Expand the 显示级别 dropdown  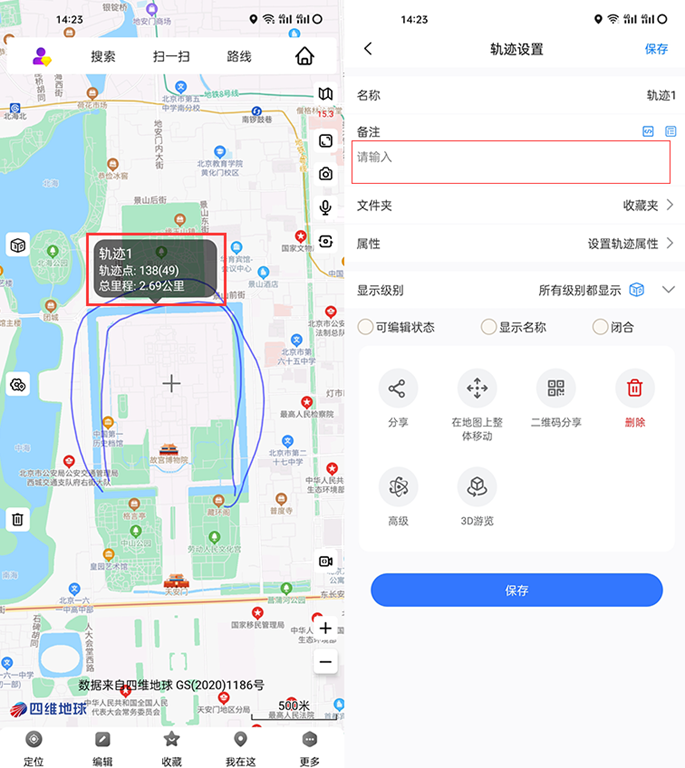(x=669, y=290)
